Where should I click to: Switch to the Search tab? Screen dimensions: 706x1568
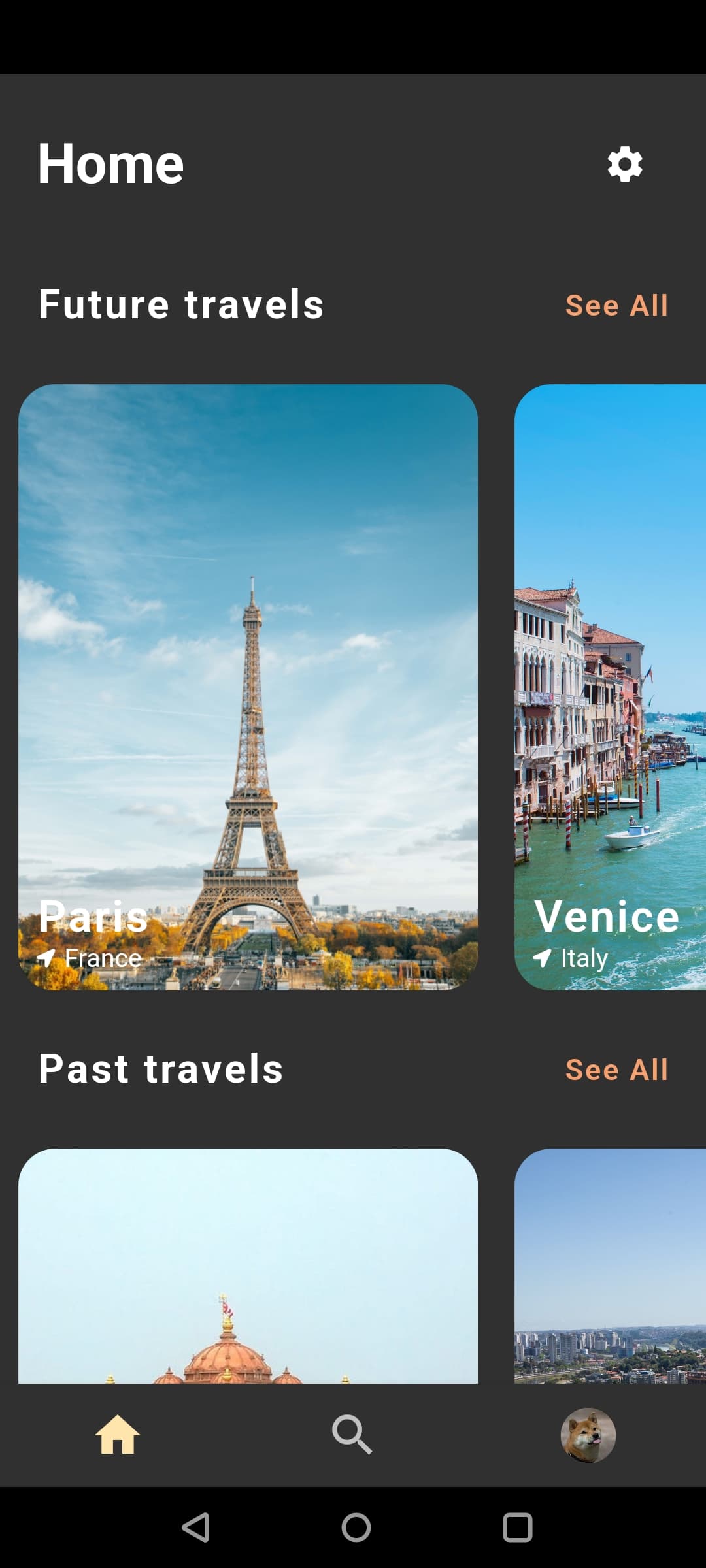click(352, 1435)
